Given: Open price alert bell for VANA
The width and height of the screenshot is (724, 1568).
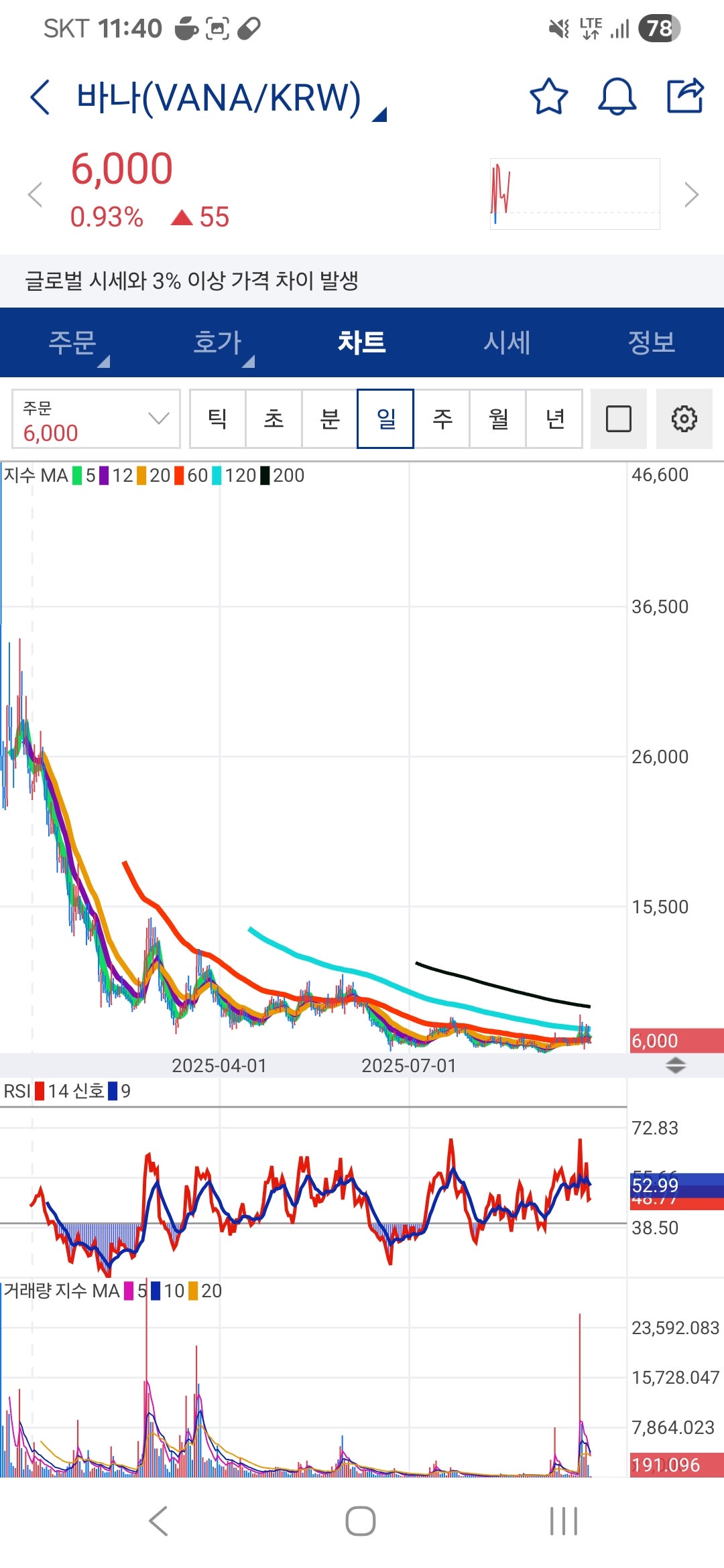Looking at the screenshot, I should (x=616, y=97).
